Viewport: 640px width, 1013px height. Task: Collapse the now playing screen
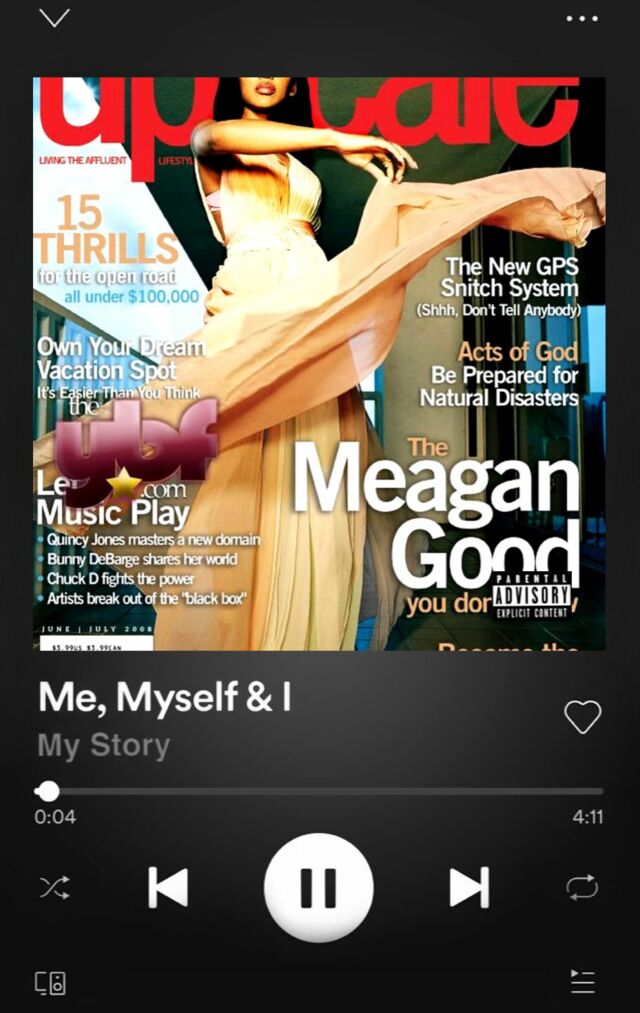tap(54, 18)
